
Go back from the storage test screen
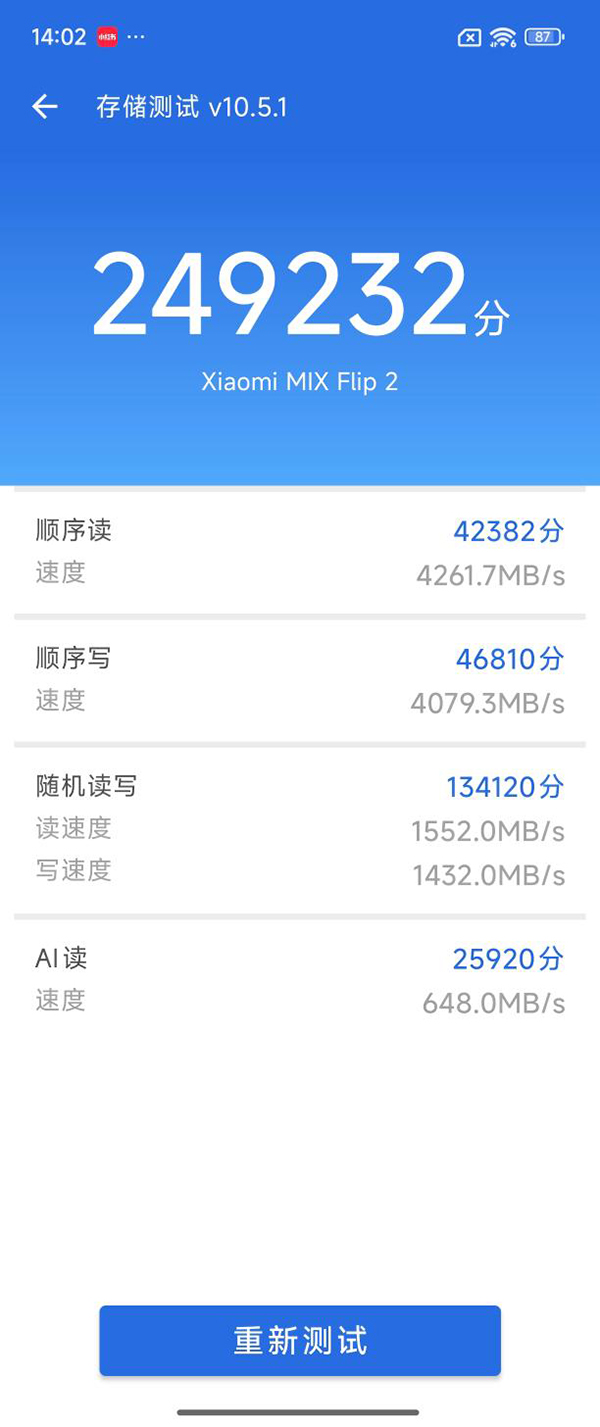click(x=45, y=107)
